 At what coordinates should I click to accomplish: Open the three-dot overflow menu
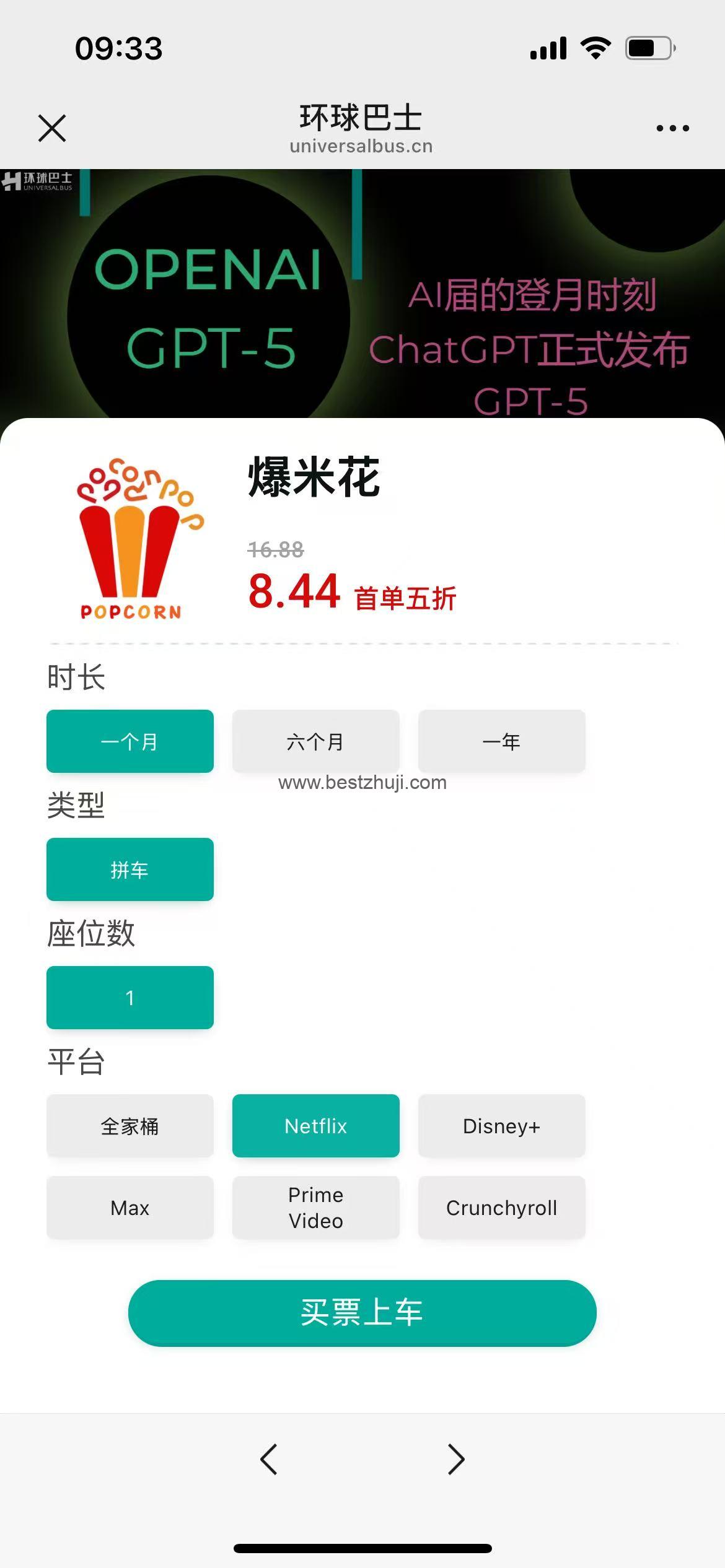pos(672,128)
